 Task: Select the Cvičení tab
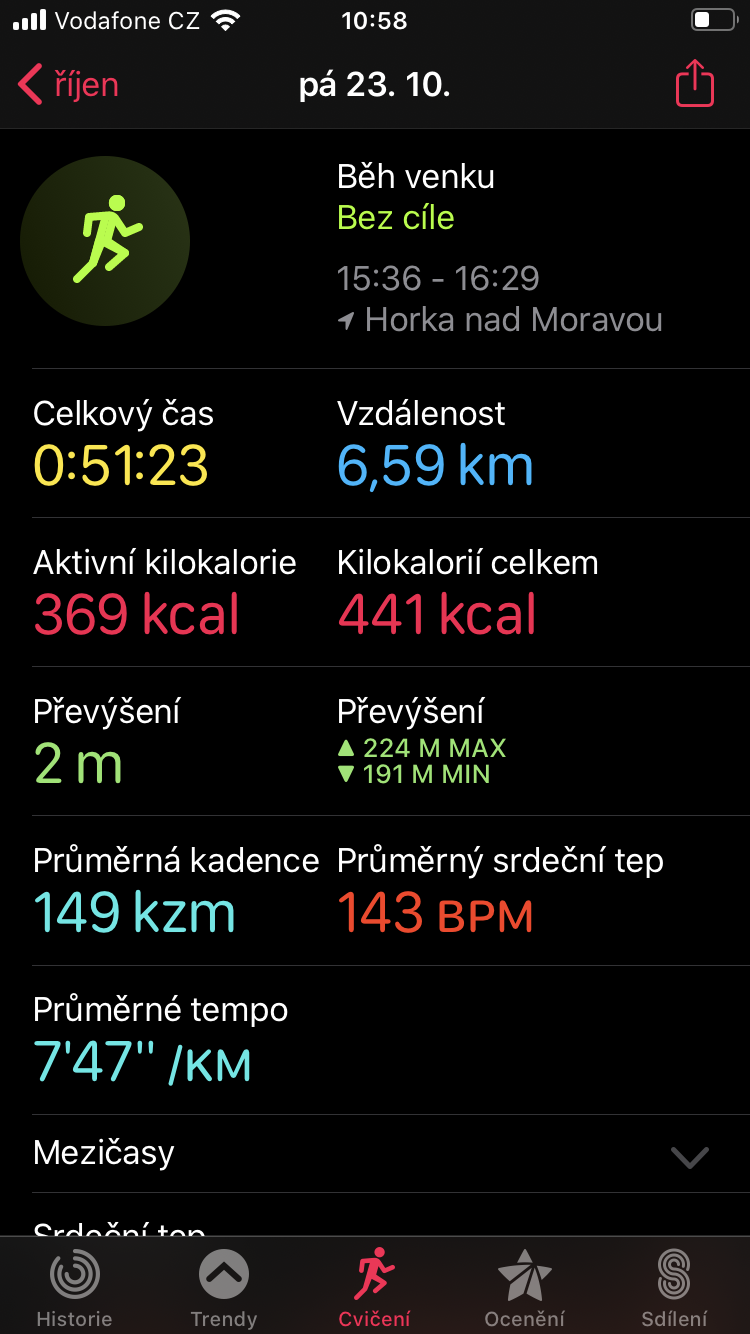(x=375, y=1288)
